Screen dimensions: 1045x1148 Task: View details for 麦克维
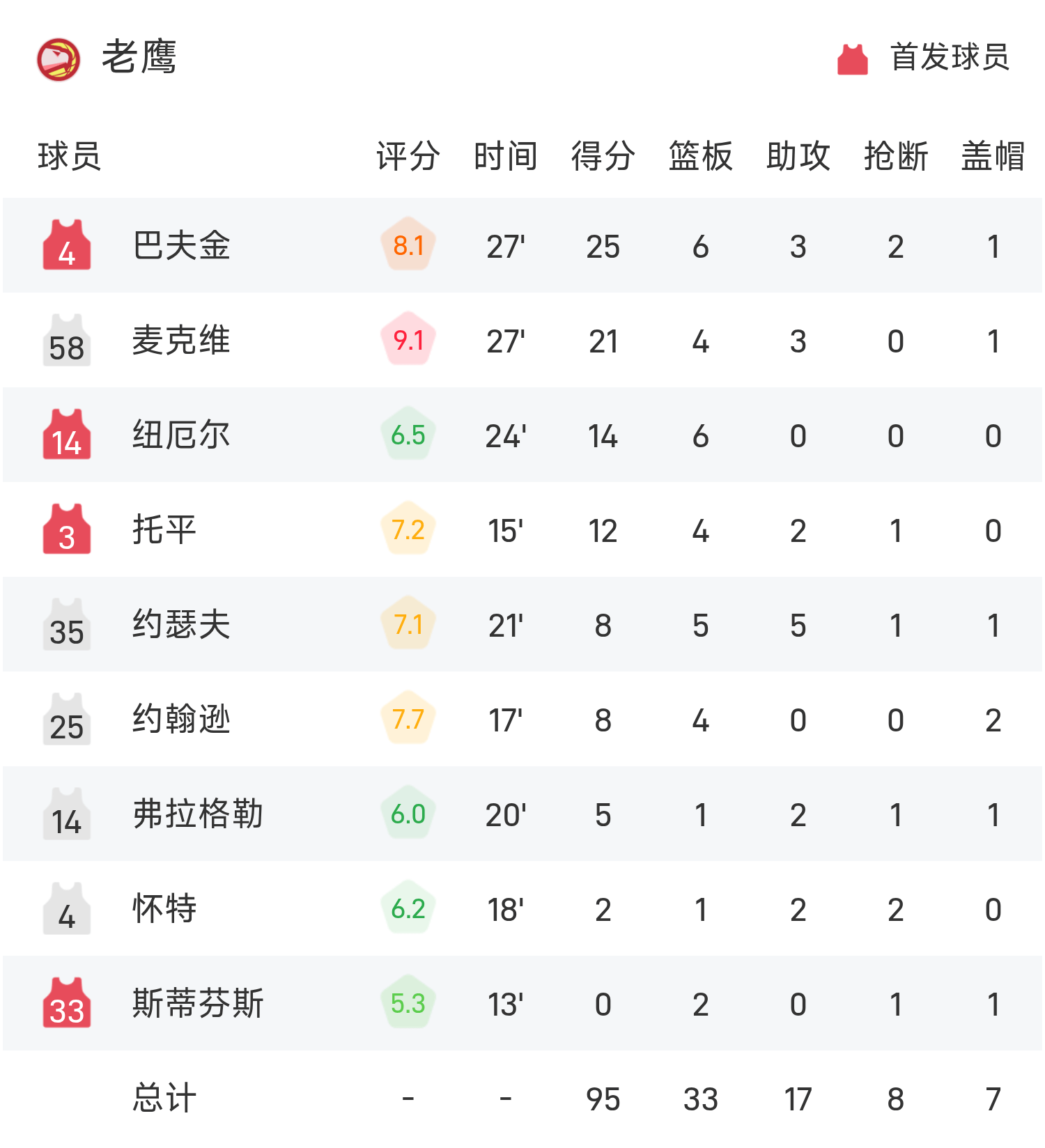coord(181,341)
